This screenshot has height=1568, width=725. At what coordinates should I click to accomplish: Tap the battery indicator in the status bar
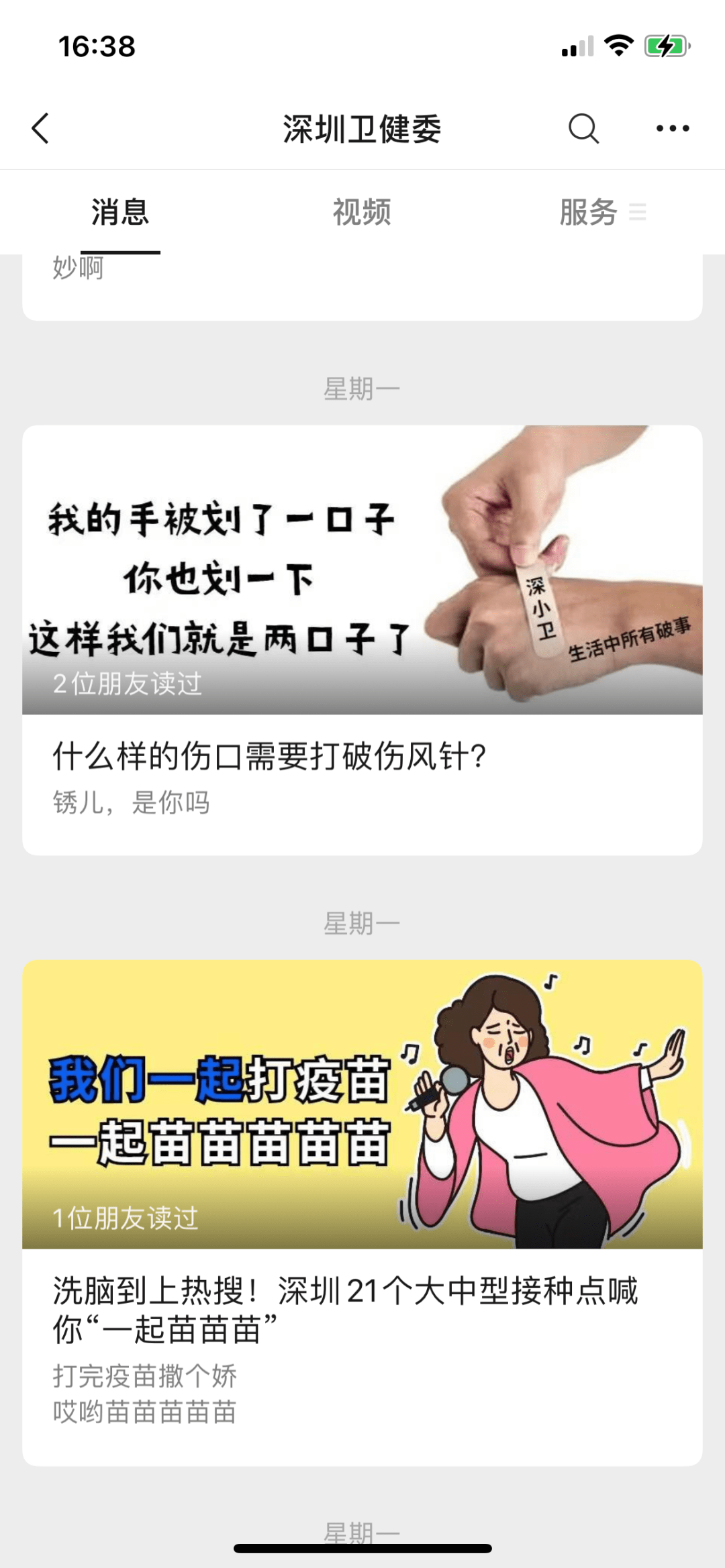pyautogui.click(x=663, y=45)
